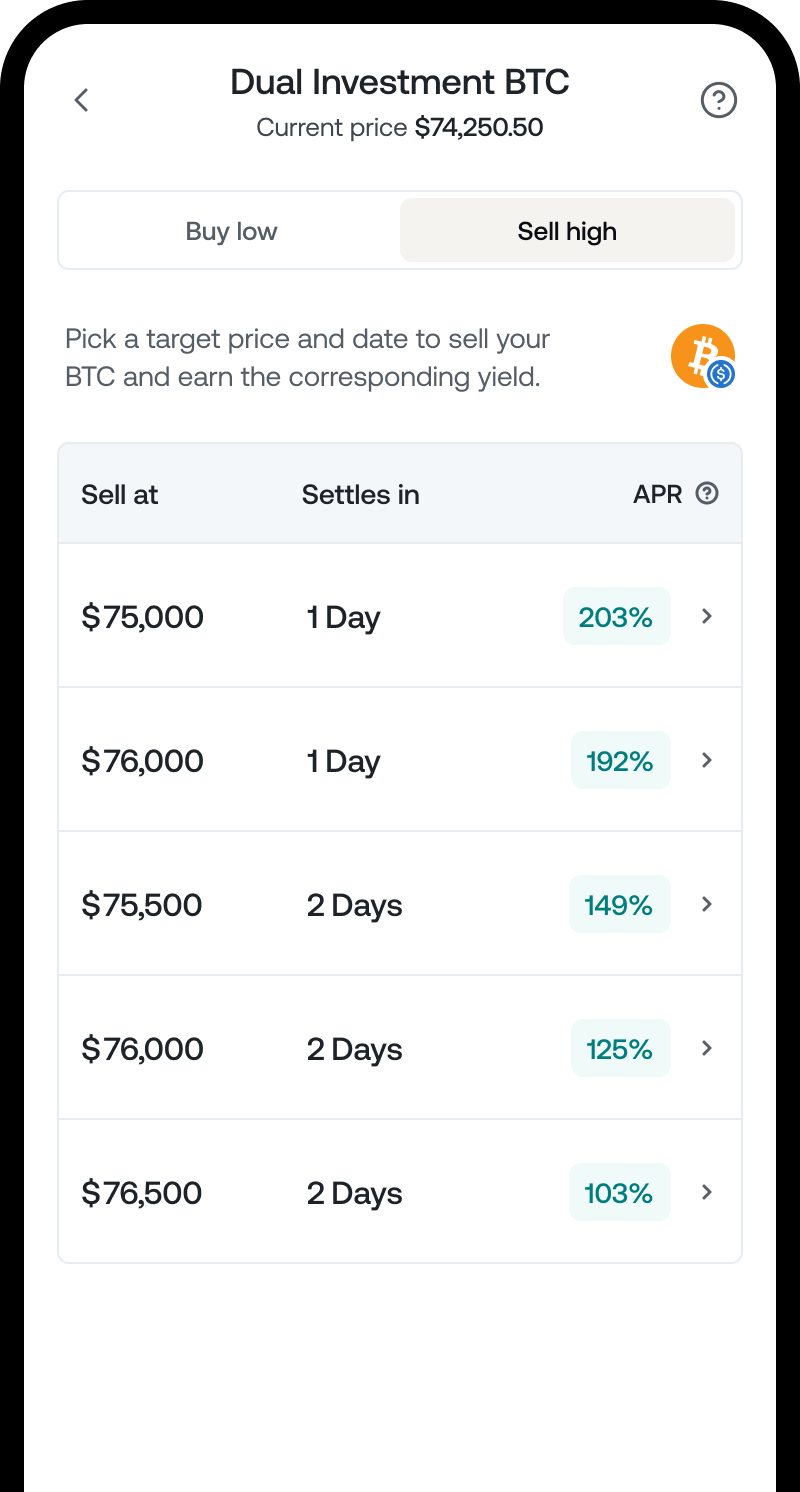Tap the chevron beside the 192% APR
Image resolution: width=800 pixels, height=1492 pixels.
click(706, 760)
